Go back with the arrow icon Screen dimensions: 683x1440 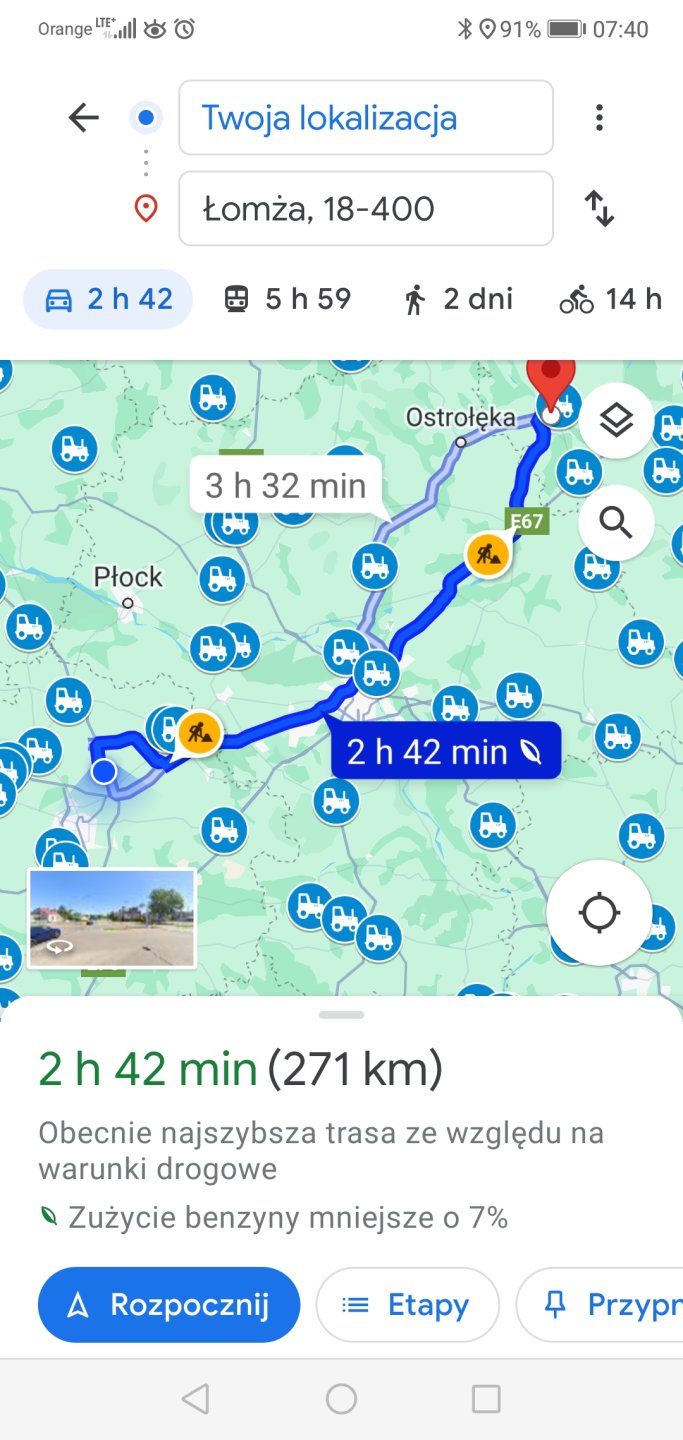click(x=84, y=118)
